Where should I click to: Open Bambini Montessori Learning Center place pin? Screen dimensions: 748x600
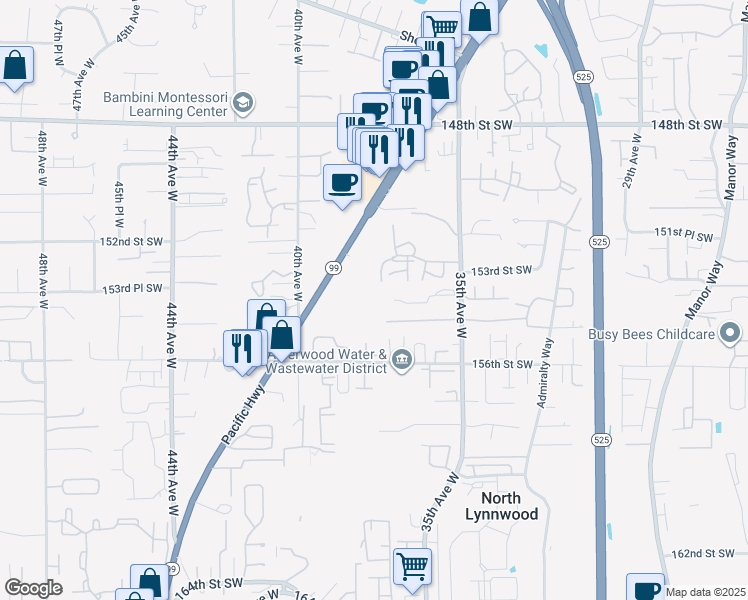243,102
